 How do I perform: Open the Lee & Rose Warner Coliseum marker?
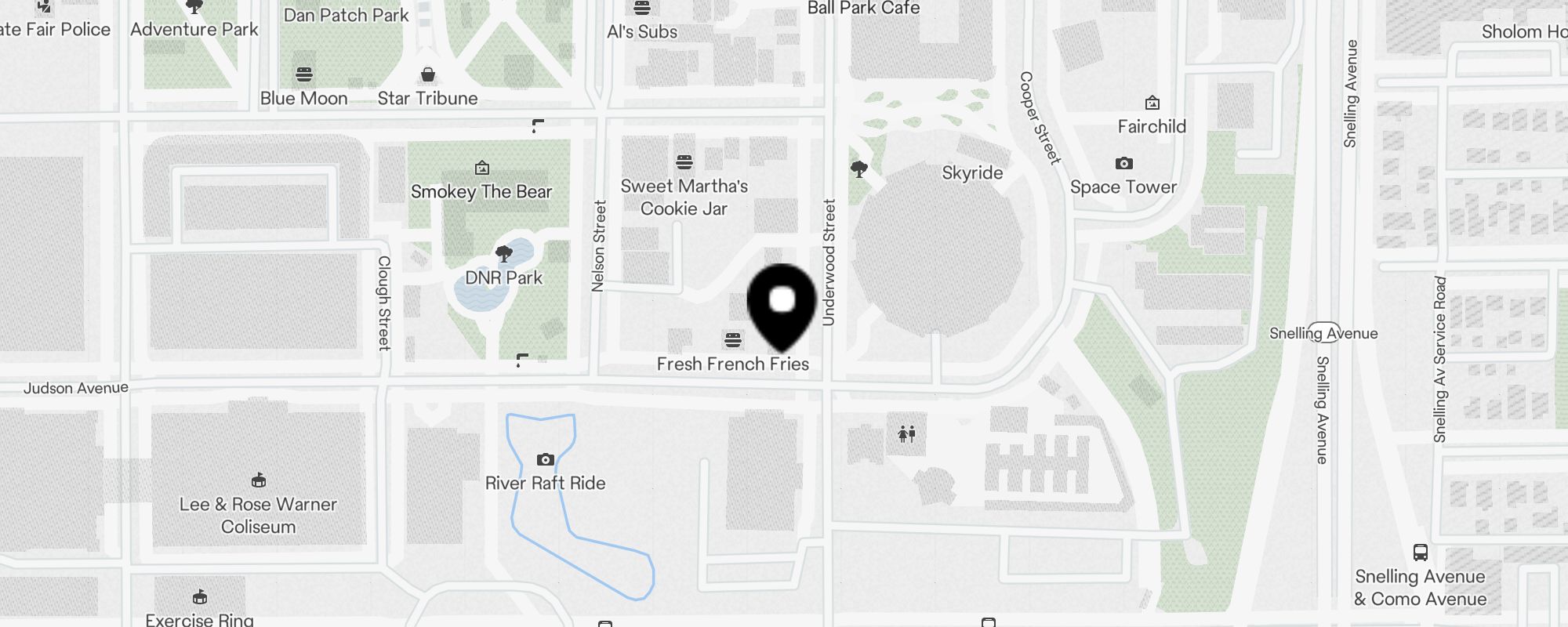tap(258, 480)
